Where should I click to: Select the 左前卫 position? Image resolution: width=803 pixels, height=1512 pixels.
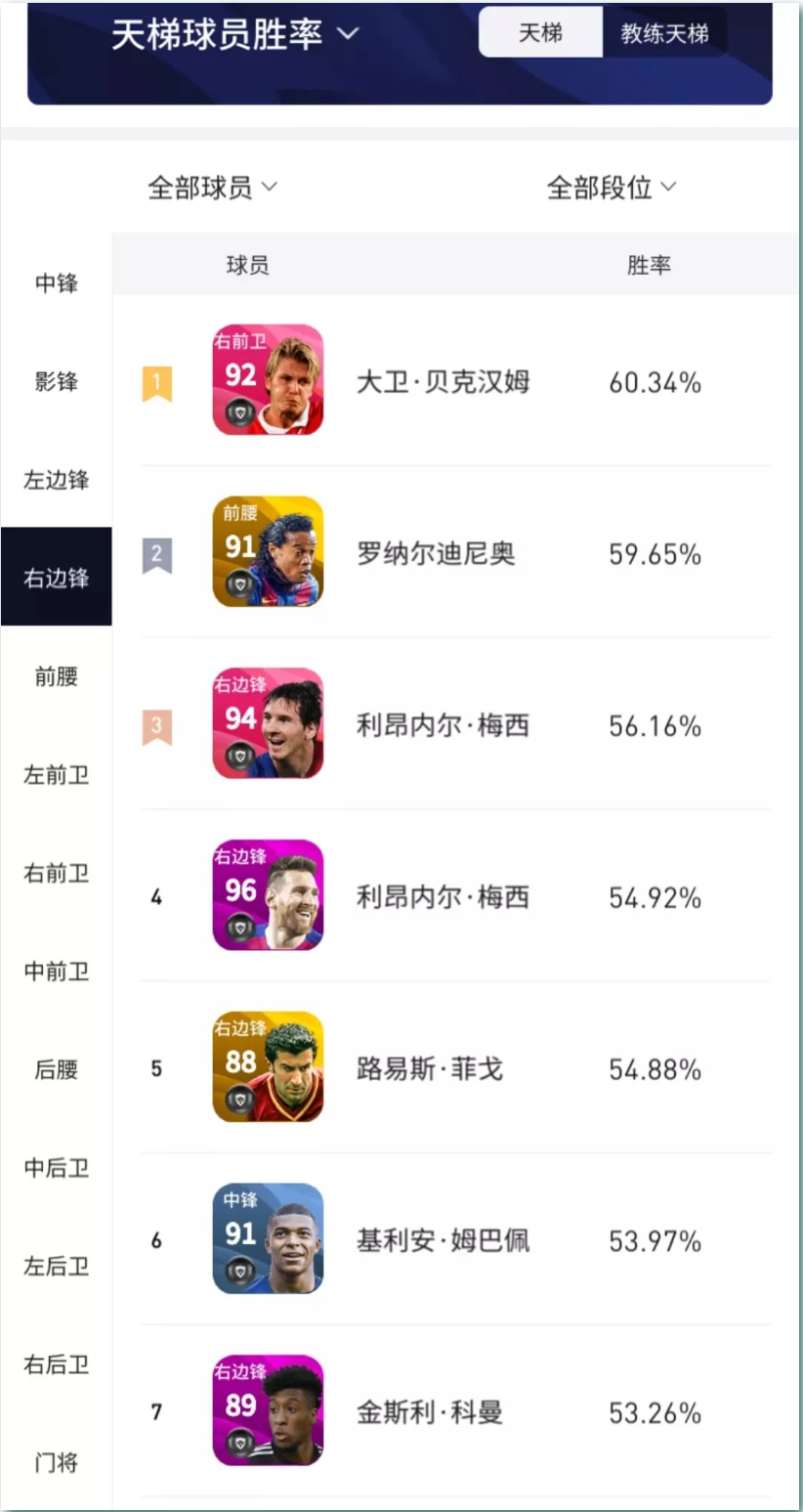coord(57,775)
